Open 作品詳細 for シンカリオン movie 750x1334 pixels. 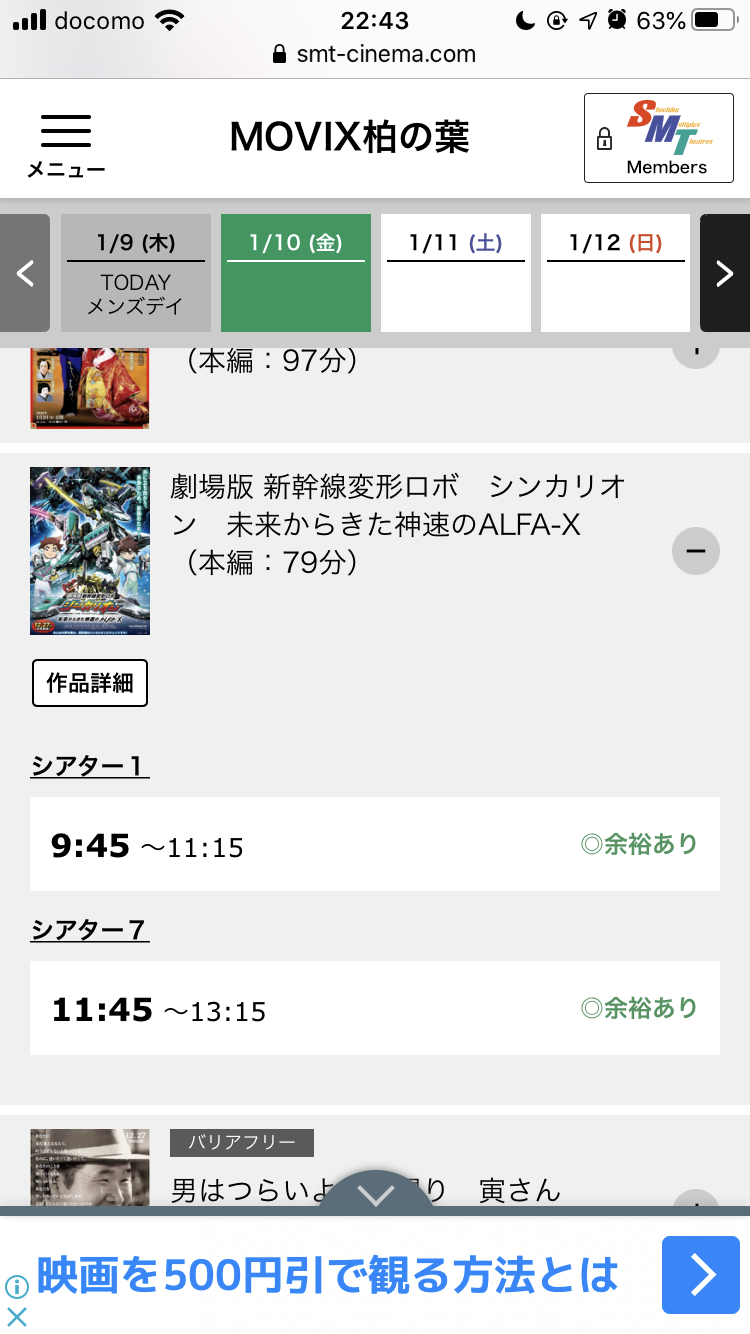click(x=90, y=683)
